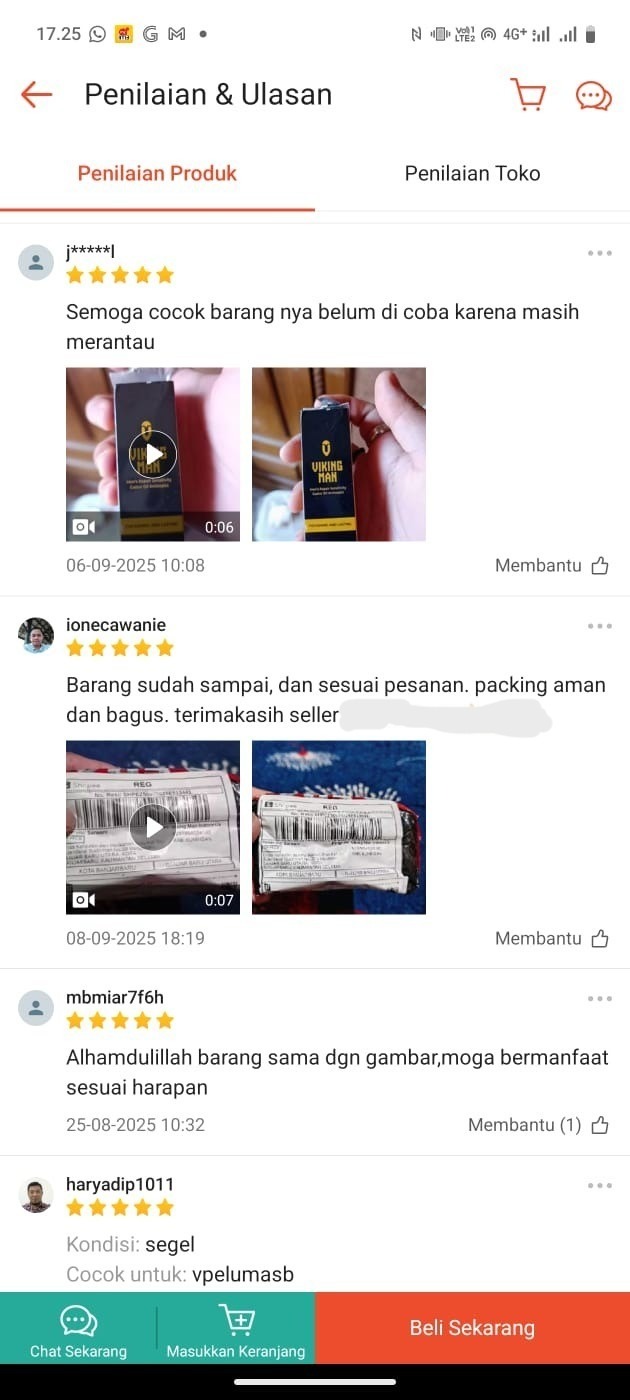Viewport: 630px width, 1400px height.
Task: Select the Penilaian Produk tab
Action: coord(157,174)
